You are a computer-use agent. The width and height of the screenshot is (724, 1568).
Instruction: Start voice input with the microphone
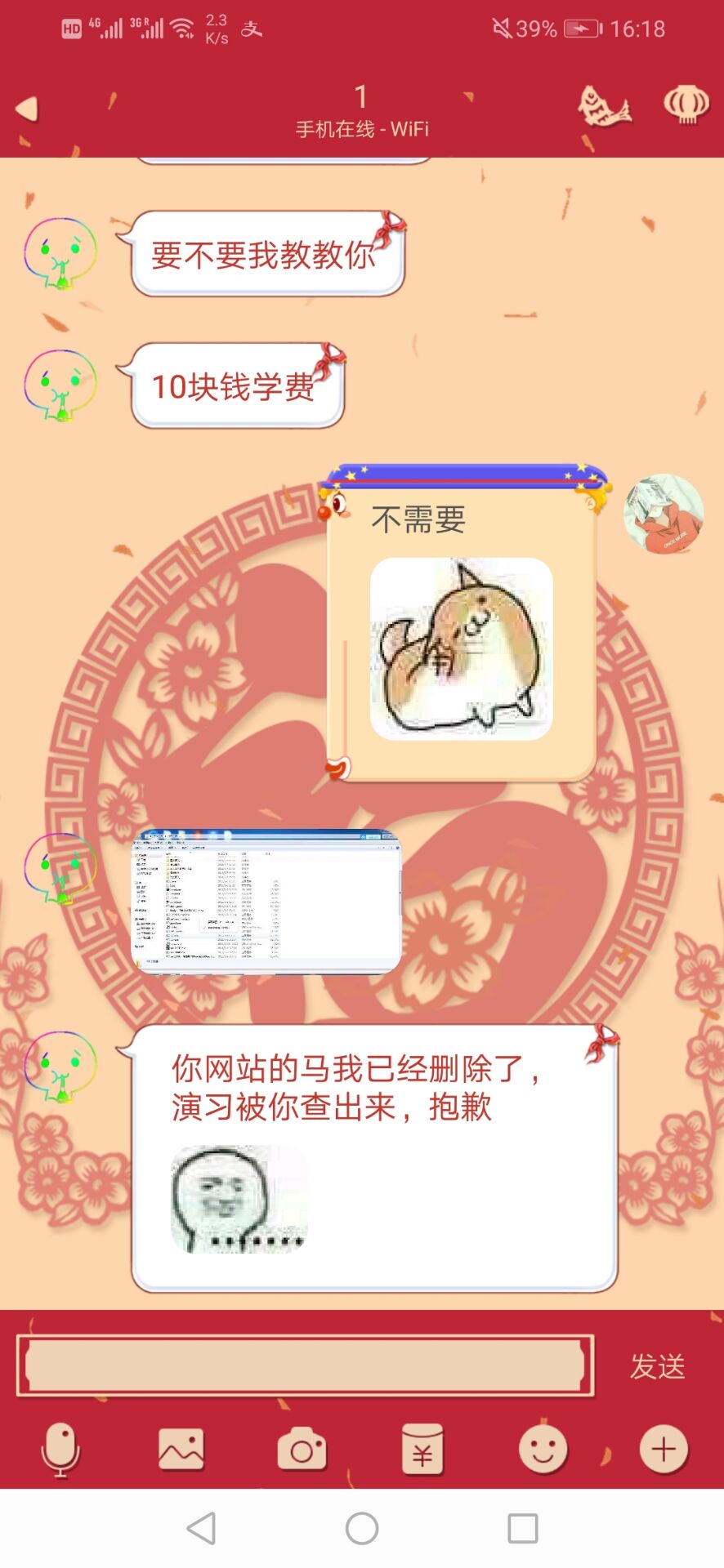coord(60,1450)
